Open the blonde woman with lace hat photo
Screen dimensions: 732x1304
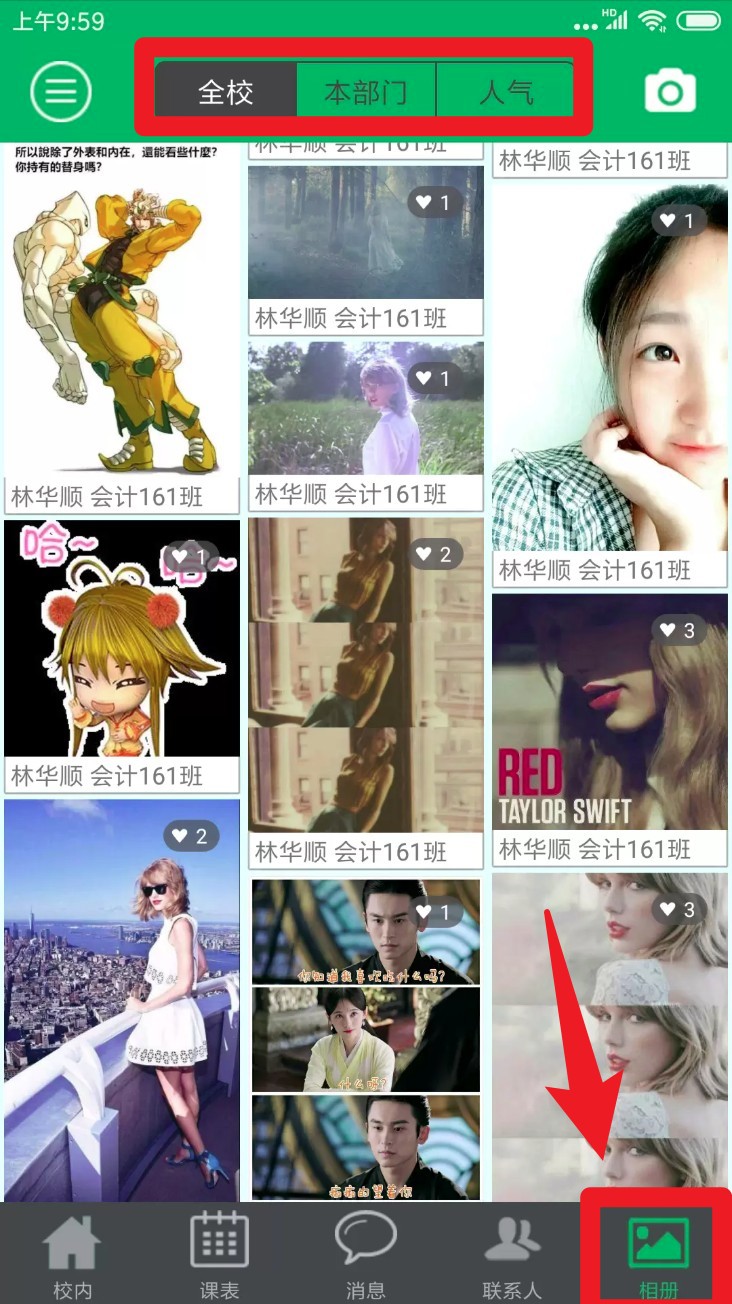pyautogui.click(x=609, y=1040)
